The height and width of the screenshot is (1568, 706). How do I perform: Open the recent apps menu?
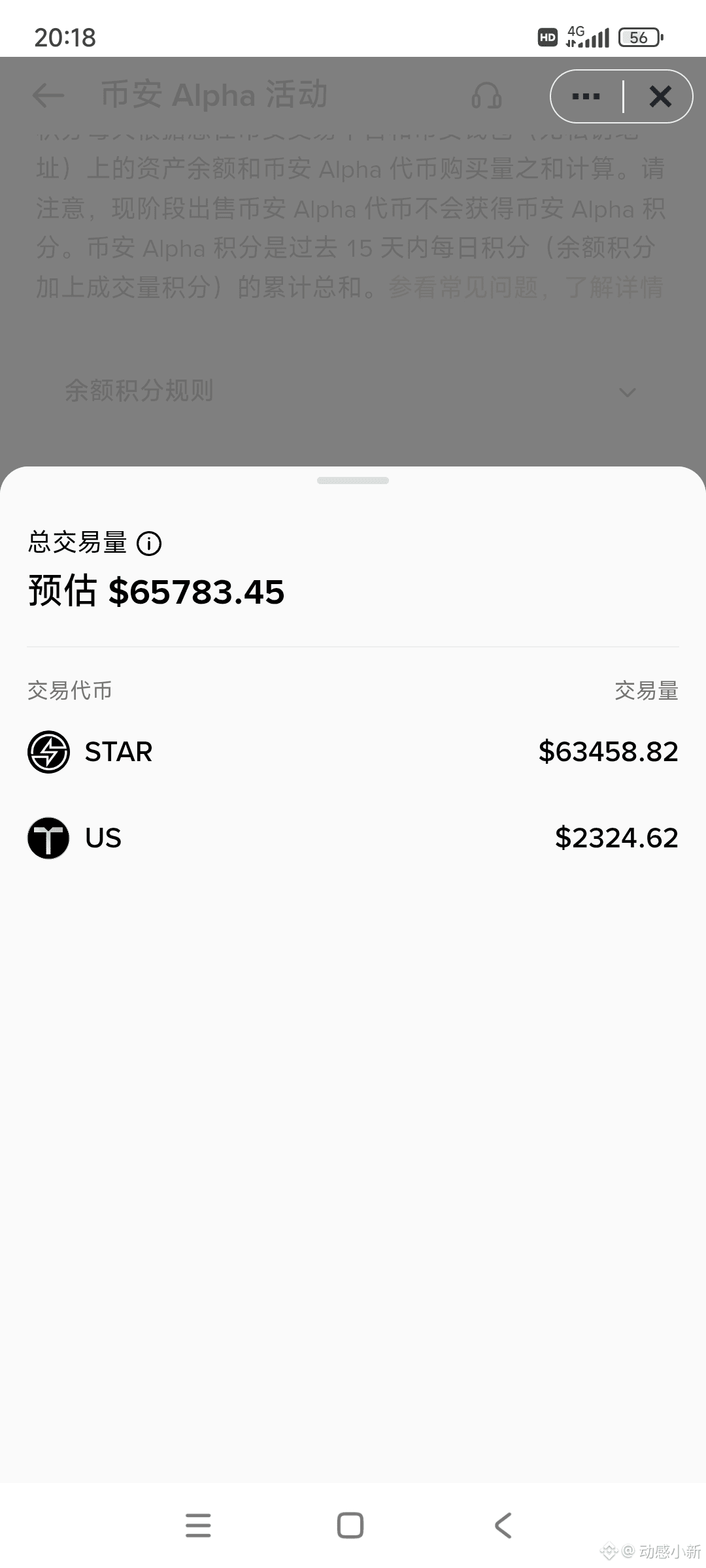tap(198, 1526)
